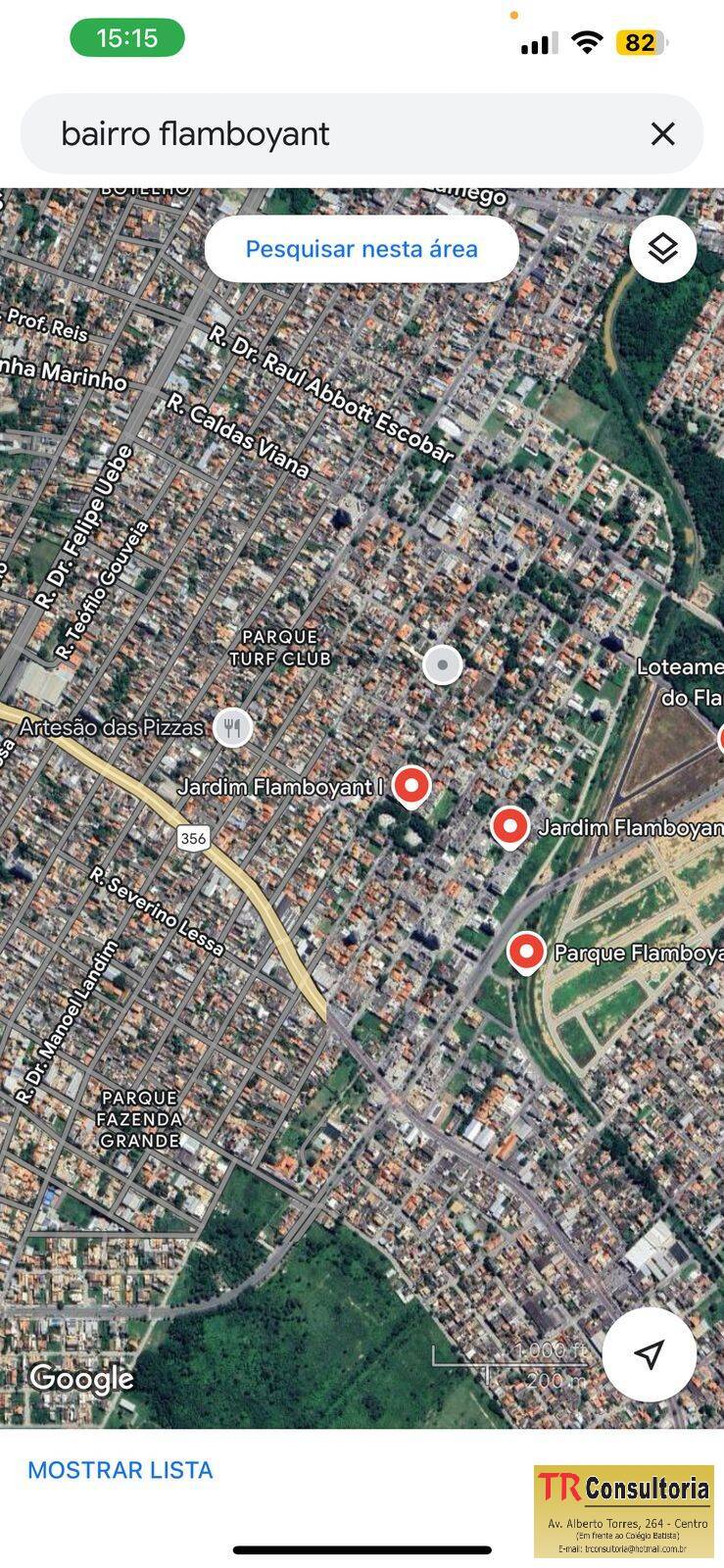This screenshot has height=1568, width=724.
Task: Tap Pesquisar nesta área button
Action: click(362, 249)
